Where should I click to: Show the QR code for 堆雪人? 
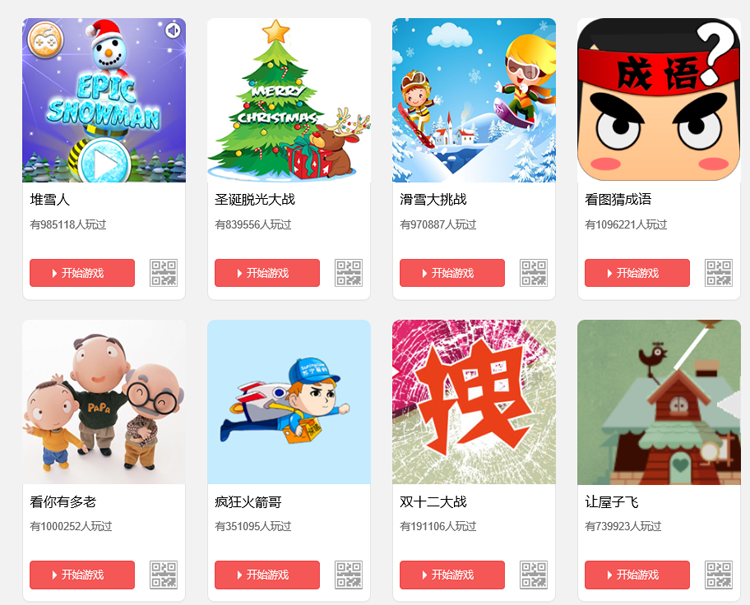point(164,273)
